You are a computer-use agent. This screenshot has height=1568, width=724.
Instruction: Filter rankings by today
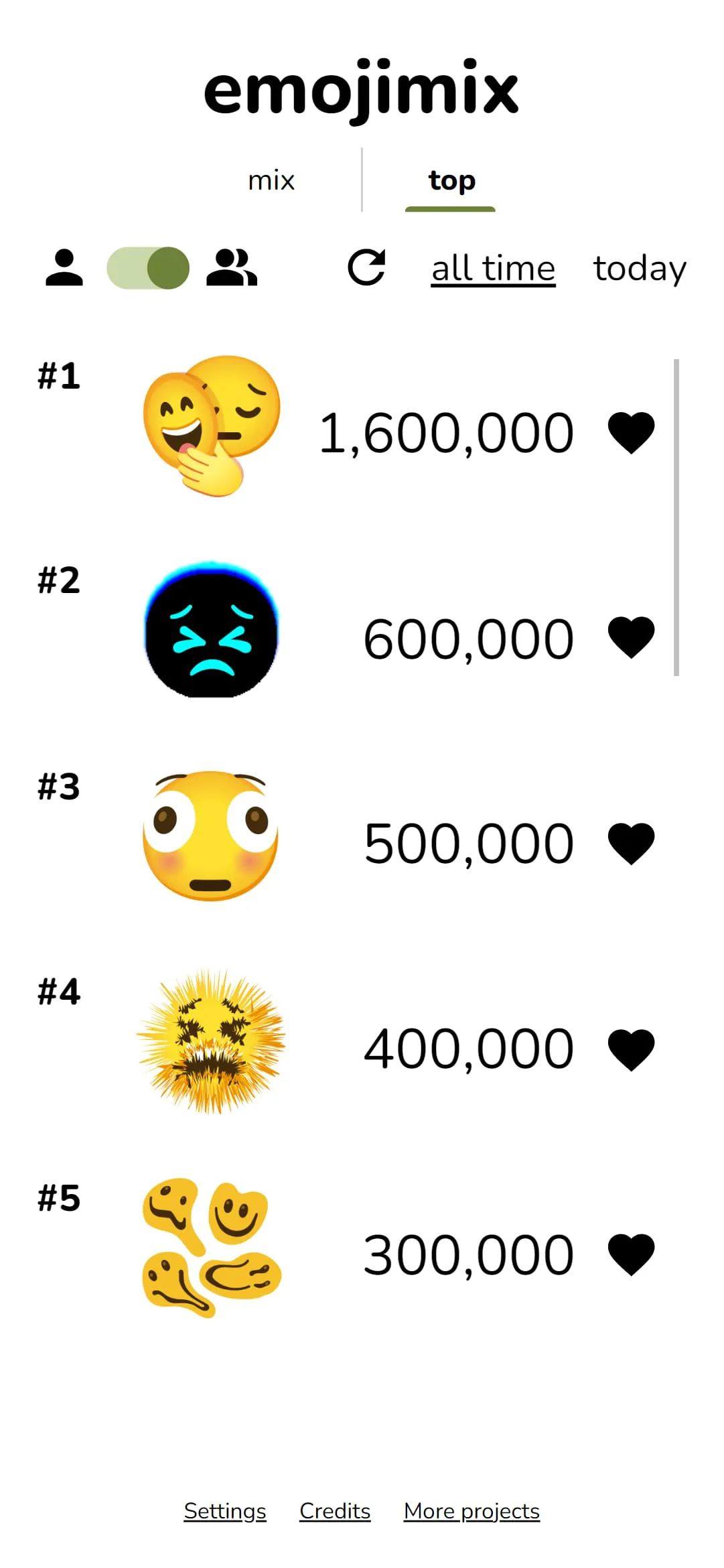(639, 267)
